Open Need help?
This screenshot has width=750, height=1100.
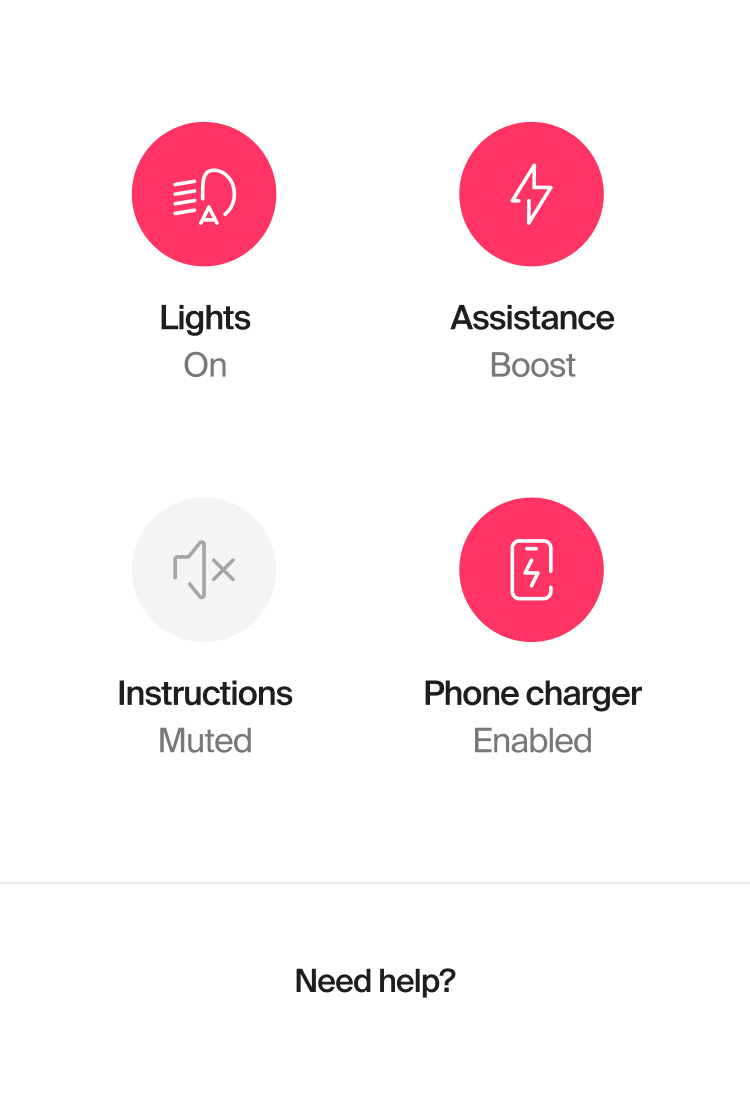click(x=375, y=981)
